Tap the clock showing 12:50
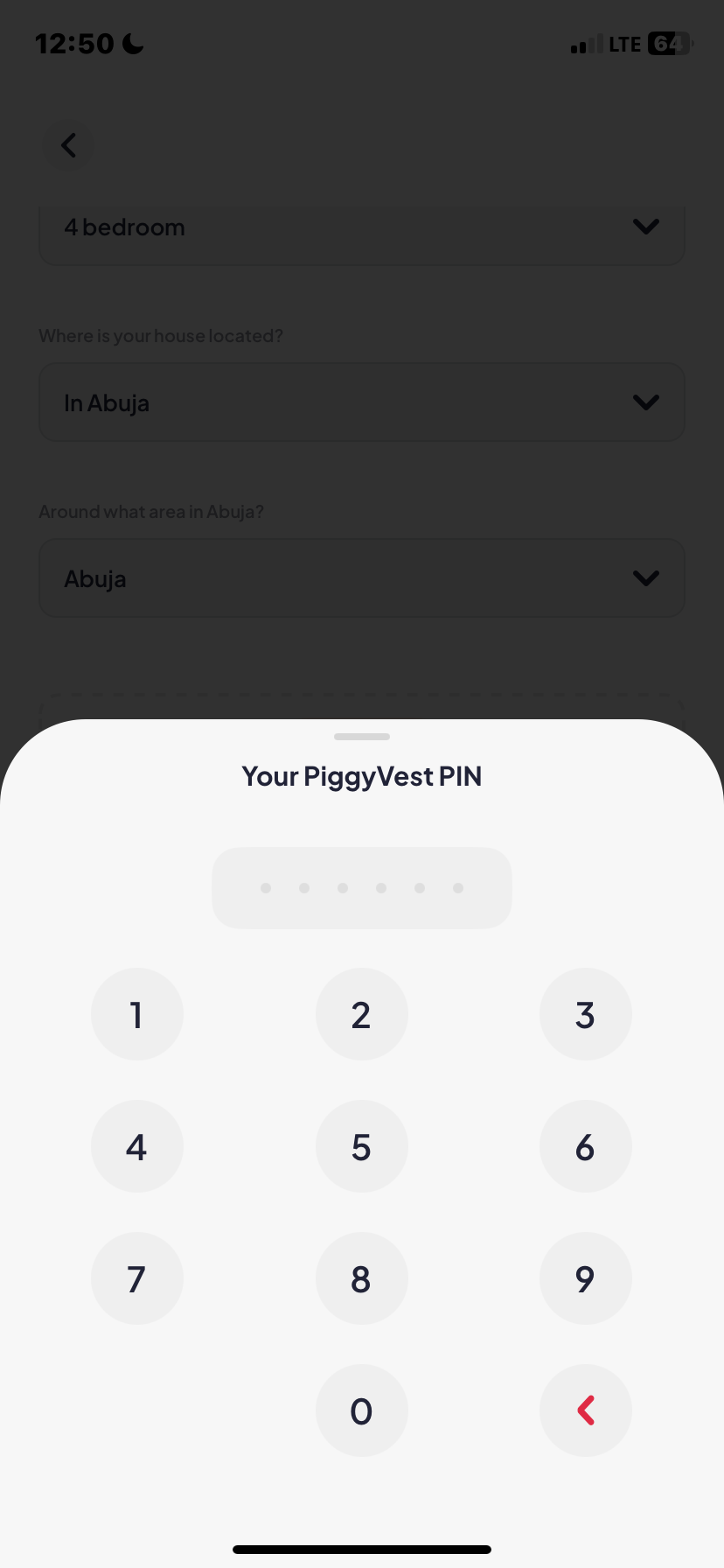This screenshot has height=1568, width=724. click(73, 43)
